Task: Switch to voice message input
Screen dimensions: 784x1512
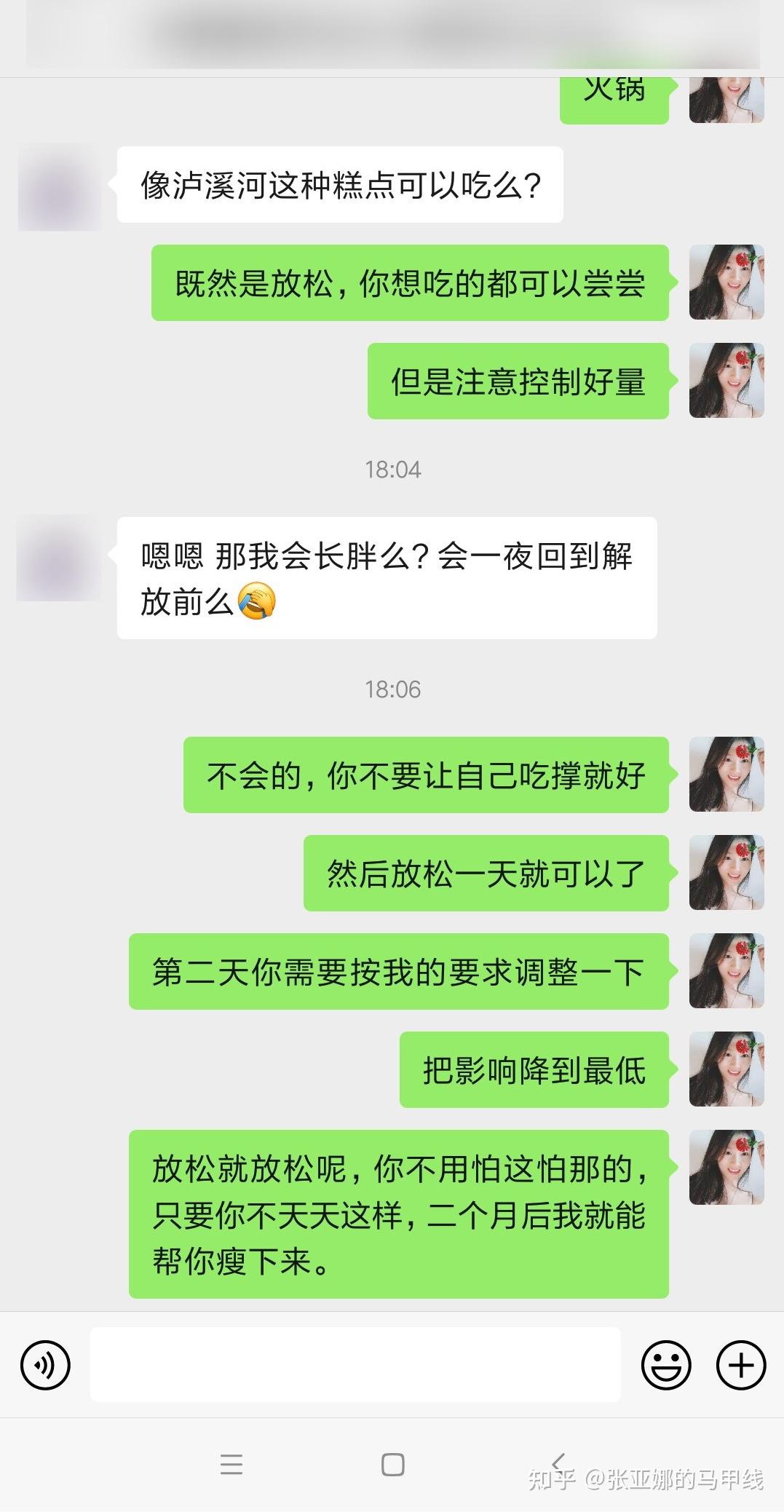Action: coord(45,1364)
